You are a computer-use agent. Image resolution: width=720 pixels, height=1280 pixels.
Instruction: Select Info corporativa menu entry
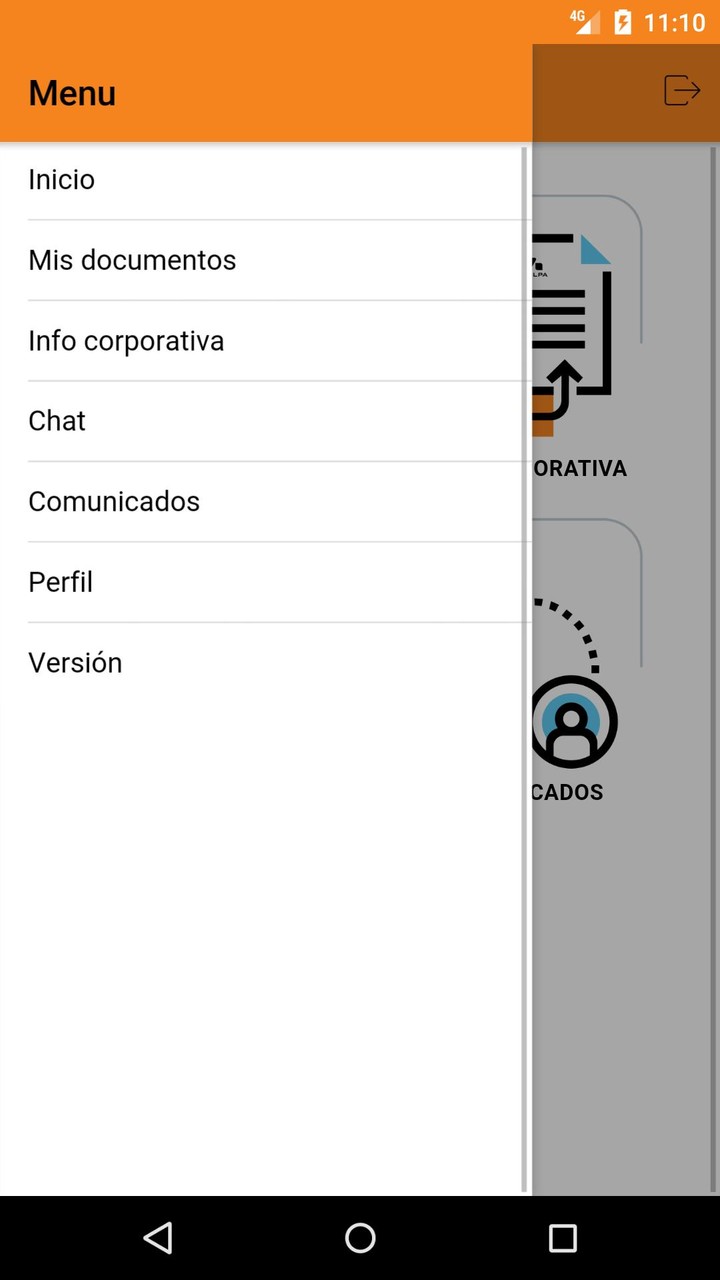point(126,341)
